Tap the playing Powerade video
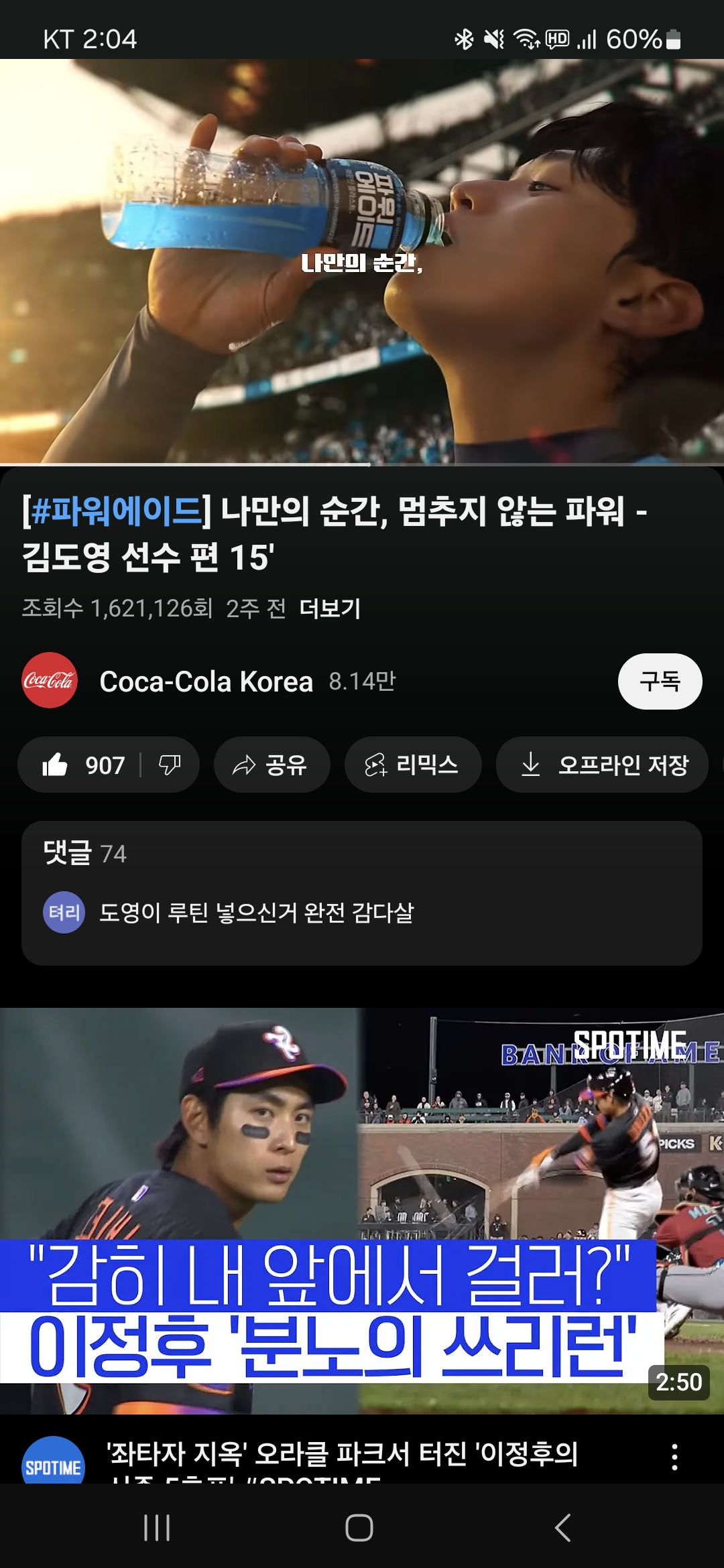This screenshot has height=1568, width=724. [x=362, y=261]
